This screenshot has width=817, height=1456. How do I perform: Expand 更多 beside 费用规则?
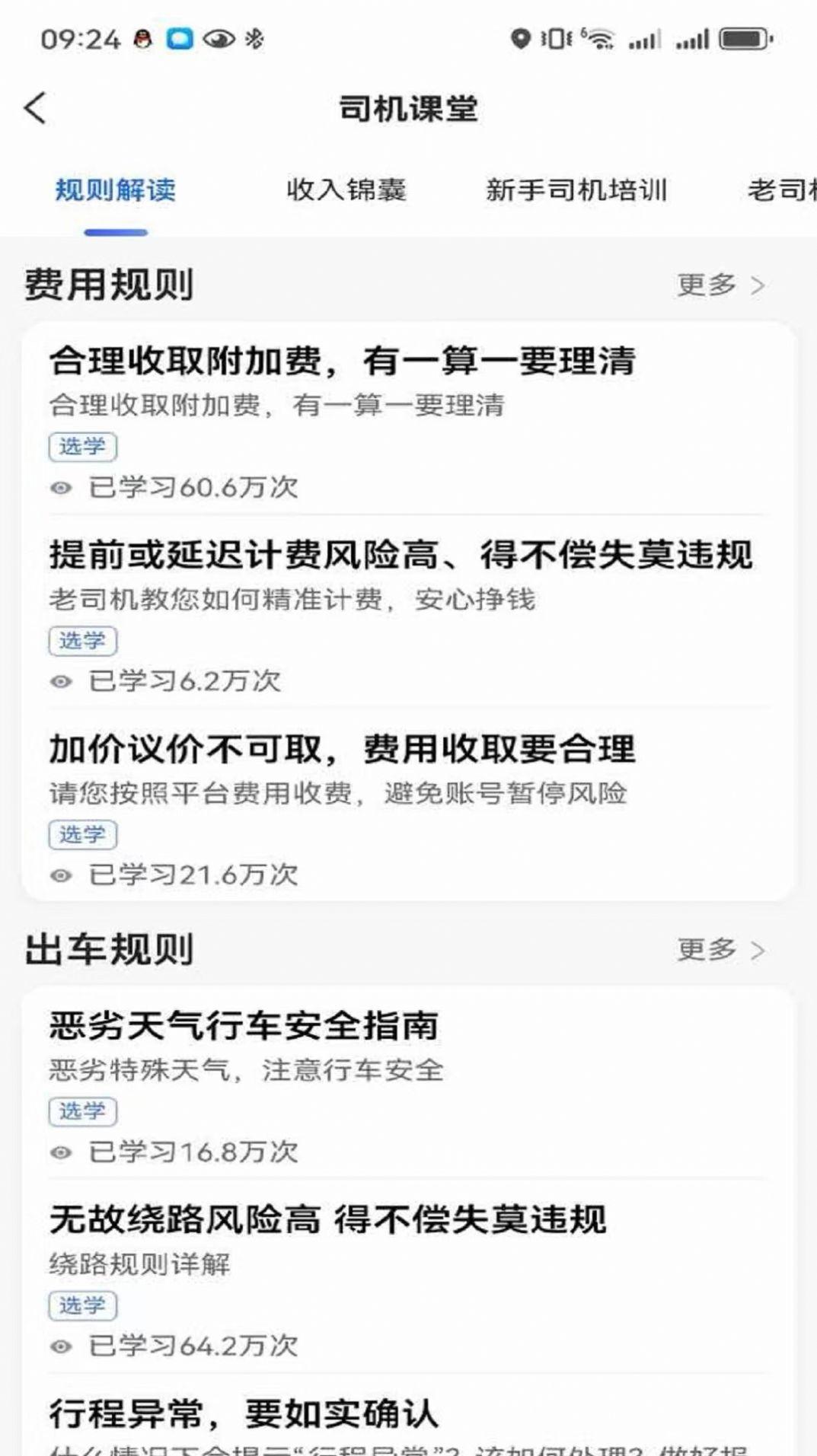704,283
